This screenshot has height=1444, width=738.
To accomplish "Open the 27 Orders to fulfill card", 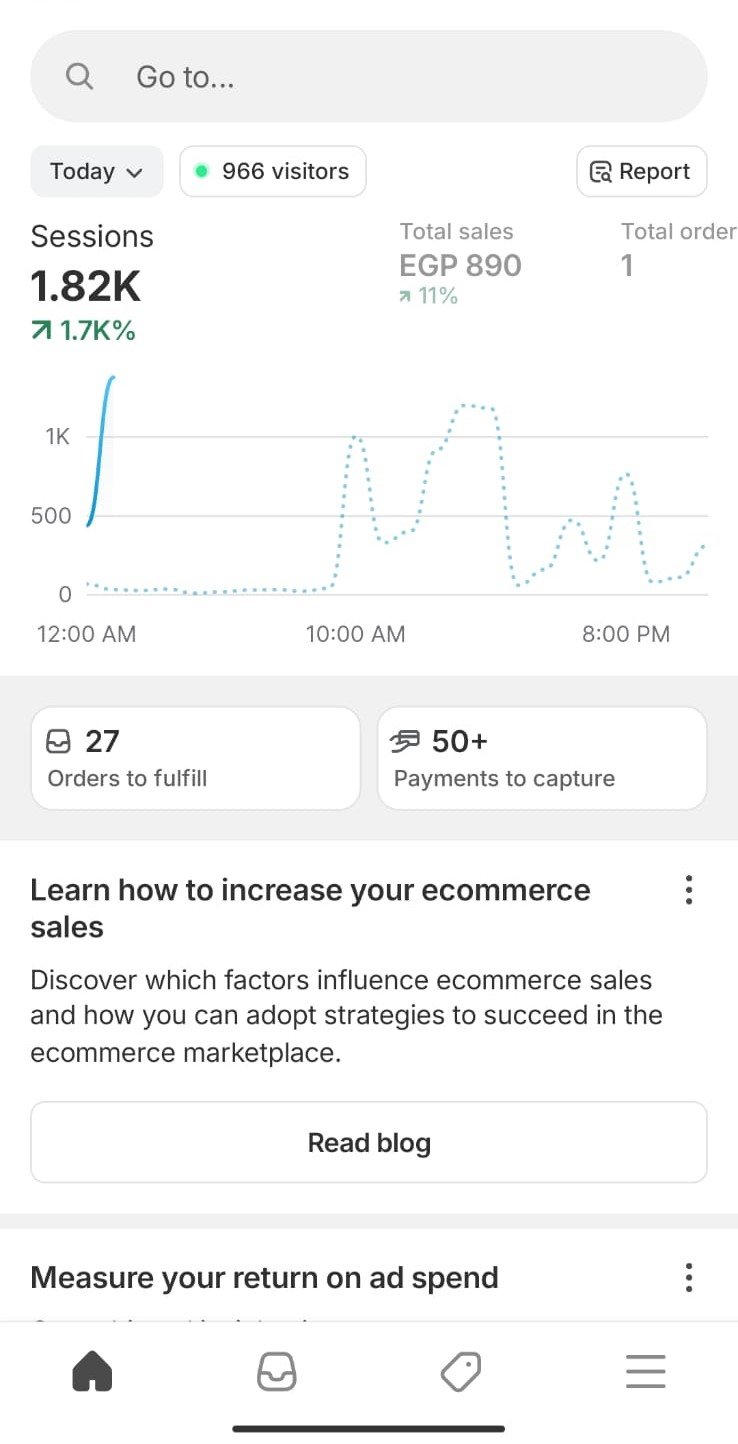I will click(x=195, y=758).
